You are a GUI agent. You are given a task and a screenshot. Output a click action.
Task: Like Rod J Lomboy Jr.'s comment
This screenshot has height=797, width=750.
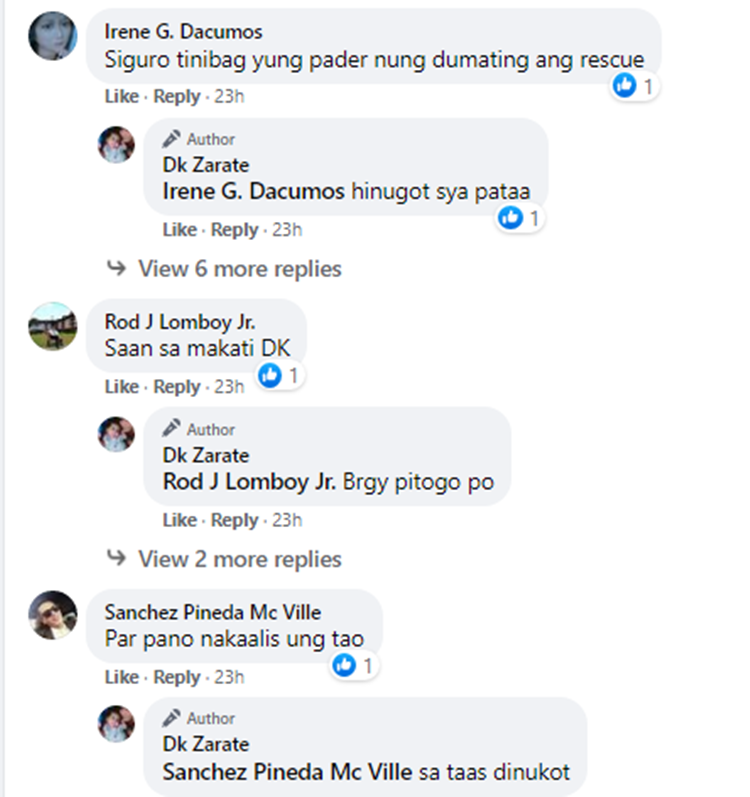121,387
